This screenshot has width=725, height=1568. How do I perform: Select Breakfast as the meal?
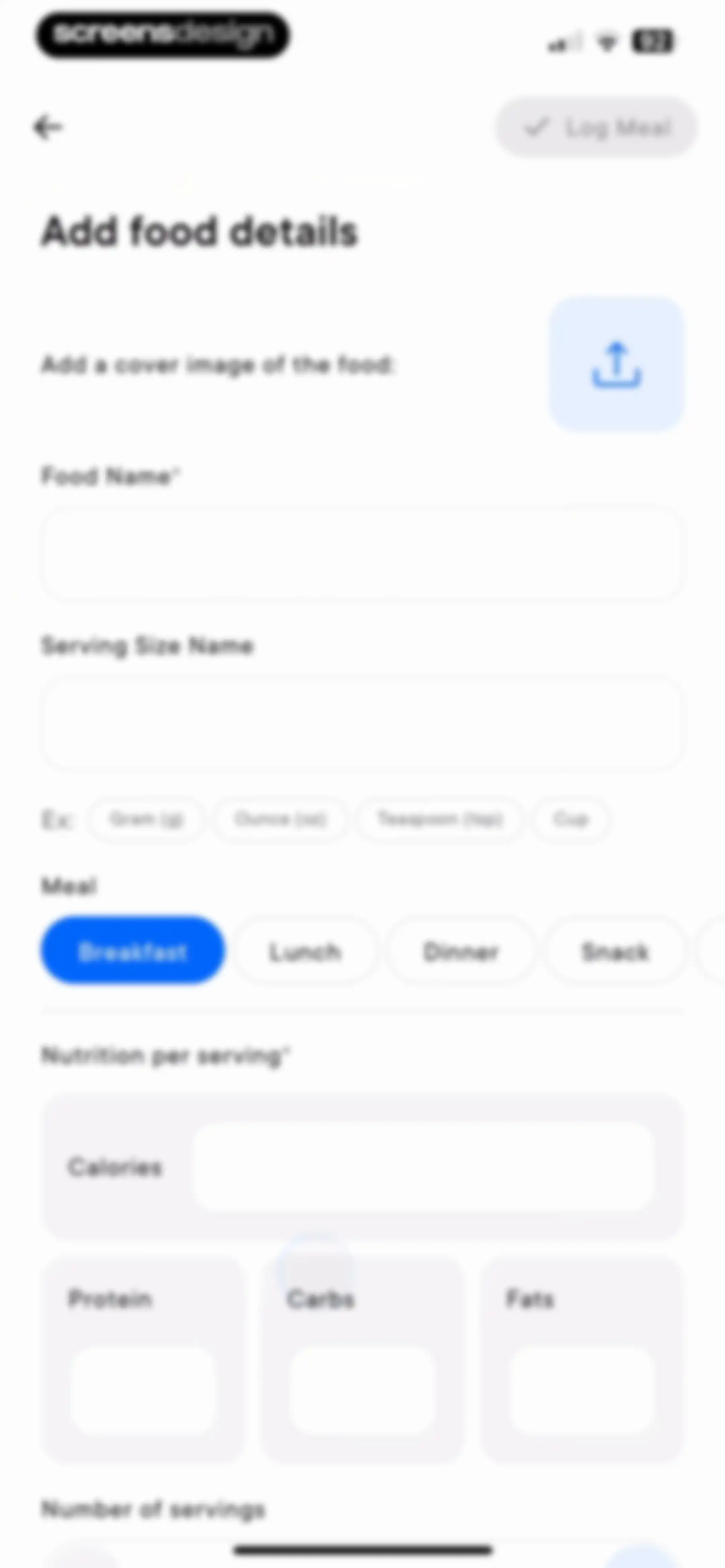(x=133, y=951)
